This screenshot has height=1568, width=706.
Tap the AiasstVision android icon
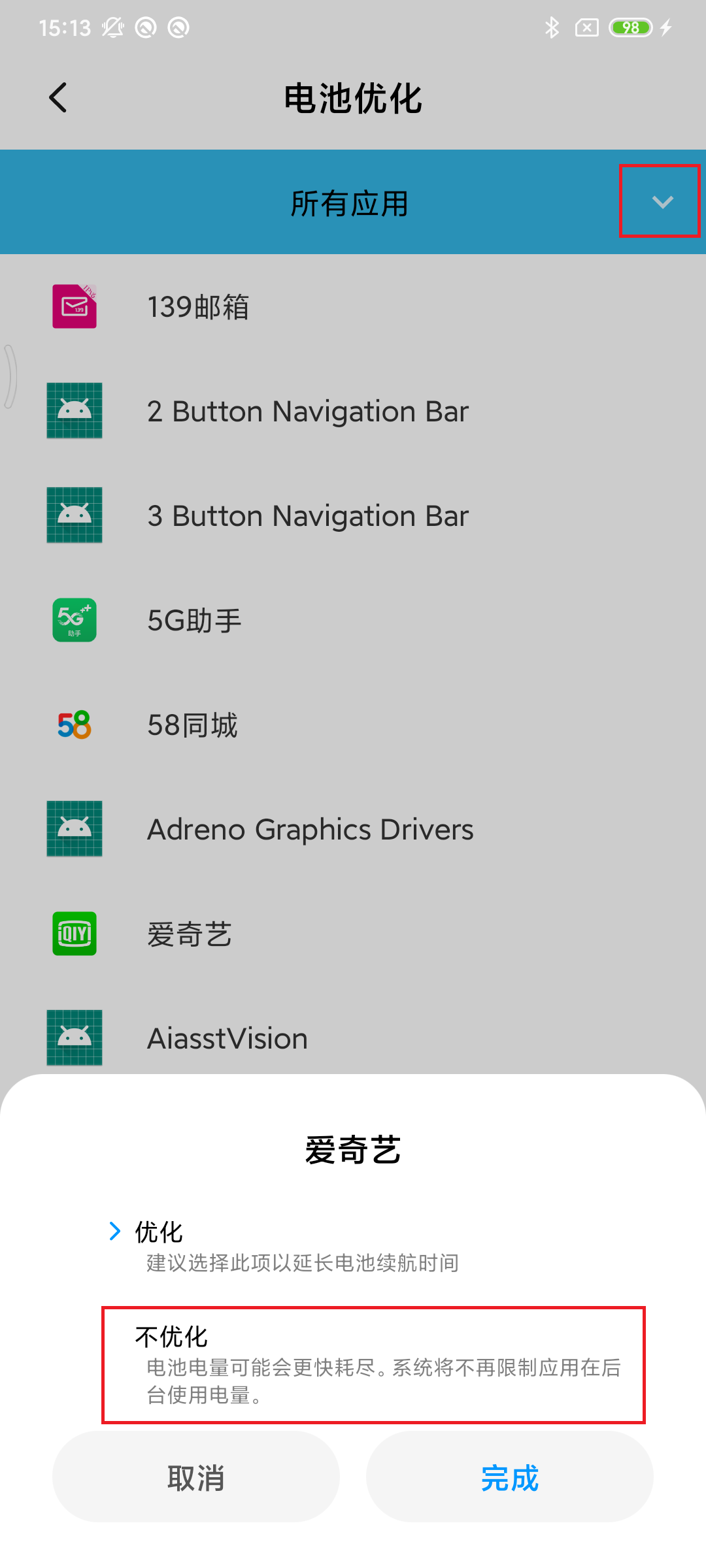click(74, 1037)
